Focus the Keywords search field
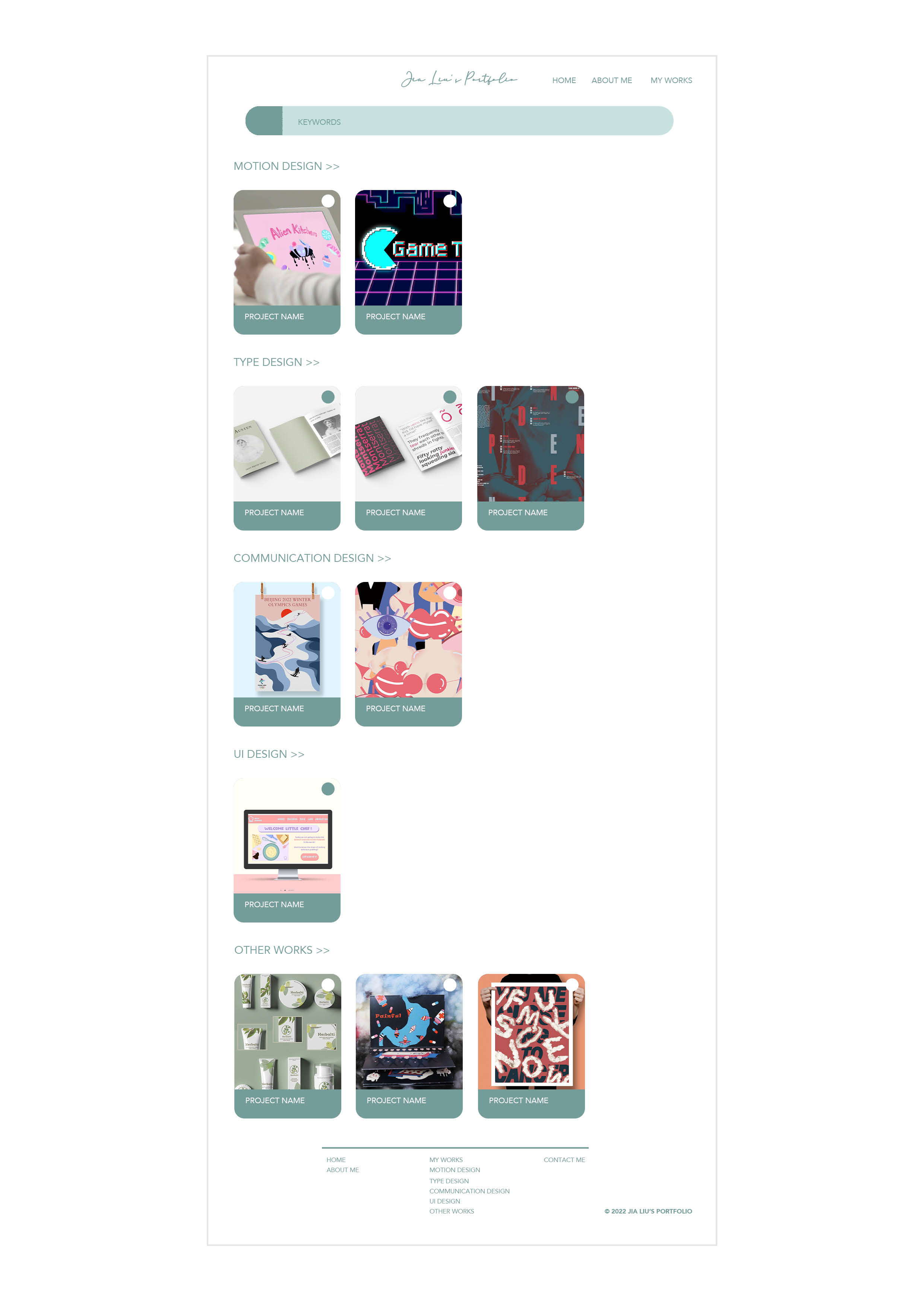The width and height of the screenshot is (924, 1307). tap(477, 121)
